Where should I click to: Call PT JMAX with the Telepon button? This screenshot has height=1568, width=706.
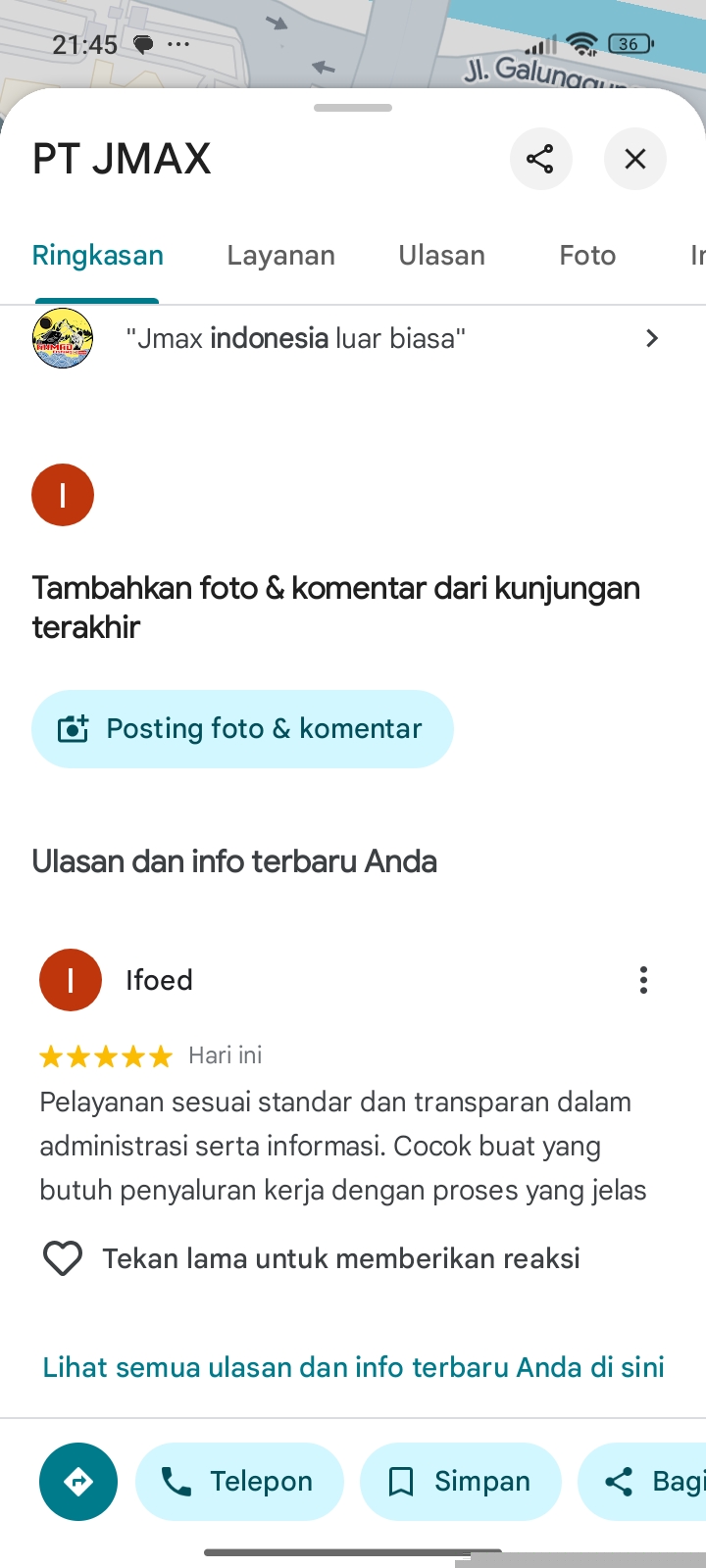(x=240, y=1482)
